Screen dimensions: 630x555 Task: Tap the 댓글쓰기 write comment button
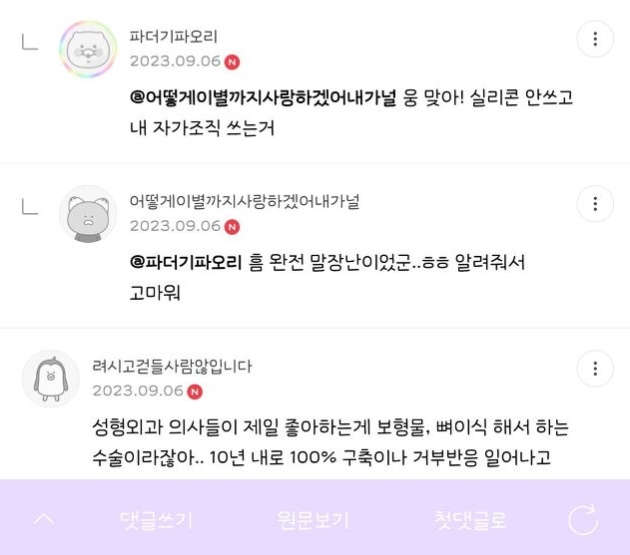click(156, 520)
